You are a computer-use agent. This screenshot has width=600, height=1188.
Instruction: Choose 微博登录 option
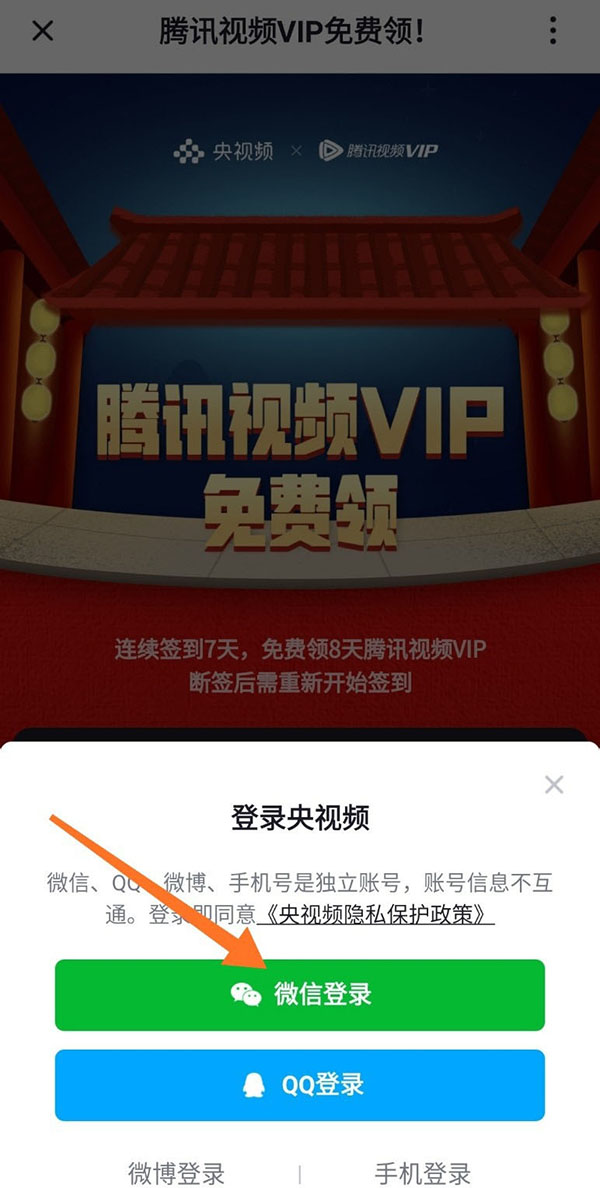point(177,1172)
